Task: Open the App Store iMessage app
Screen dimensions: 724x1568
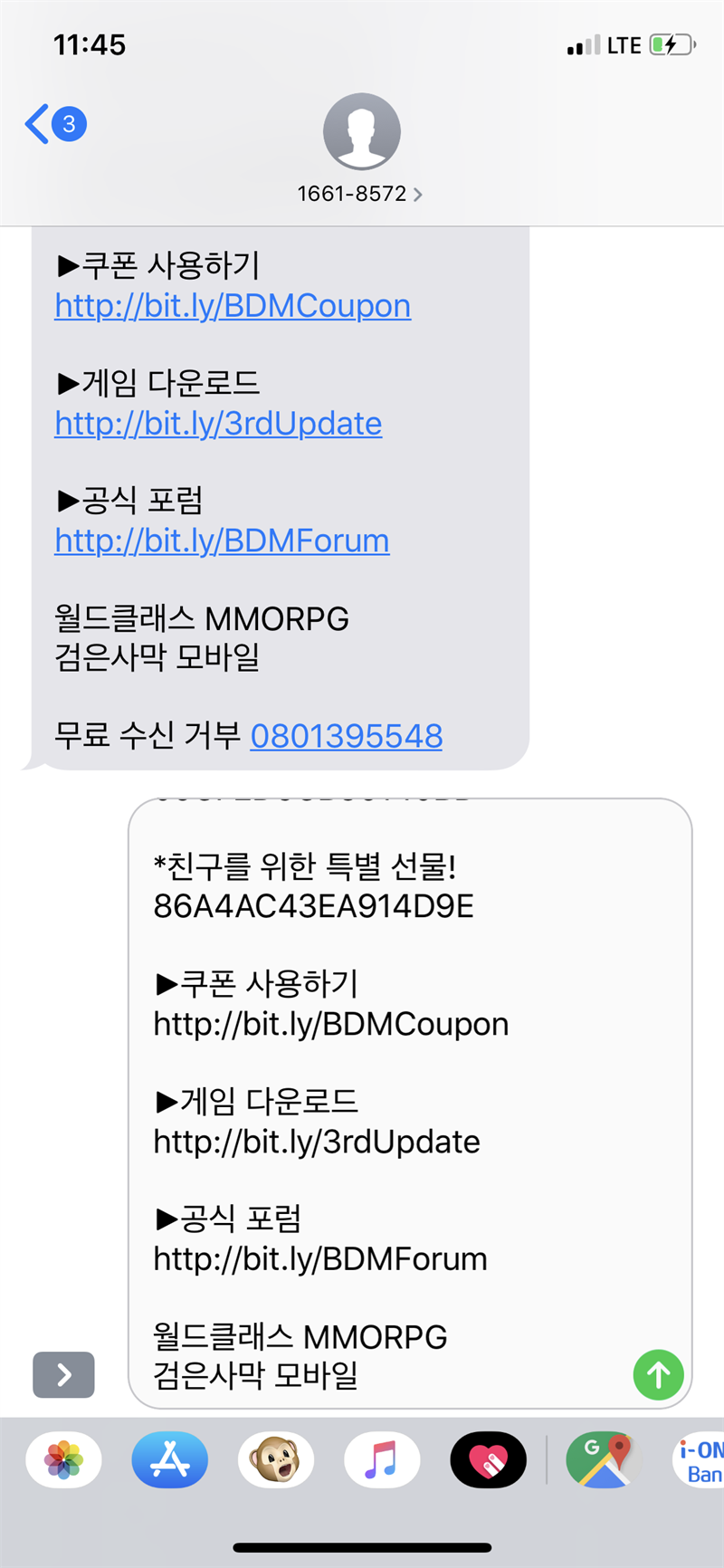Action: click(169, 1459)
